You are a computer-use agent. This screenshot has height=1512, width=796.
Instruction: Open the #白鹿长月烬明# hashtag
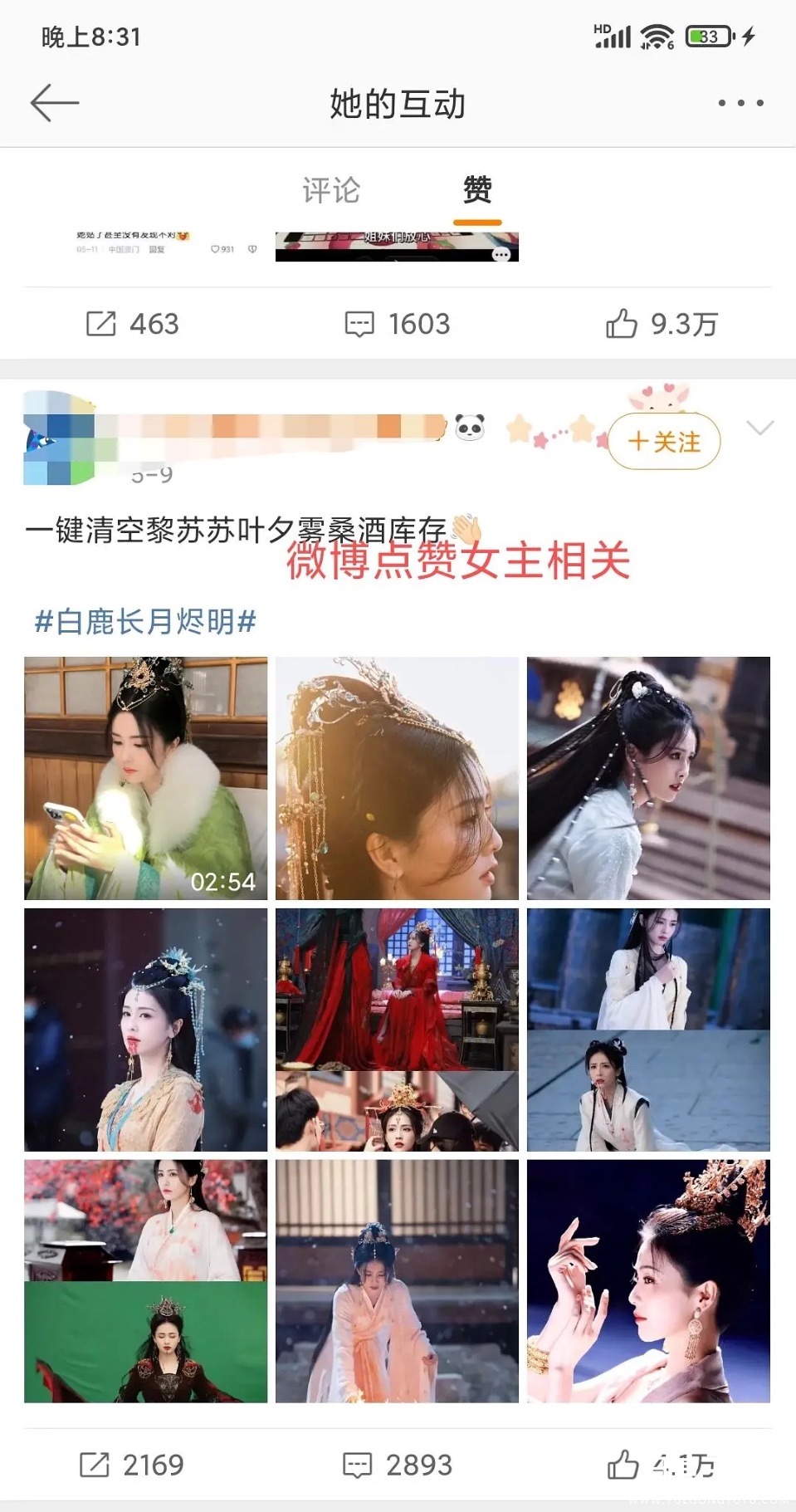tap(145, 621)
